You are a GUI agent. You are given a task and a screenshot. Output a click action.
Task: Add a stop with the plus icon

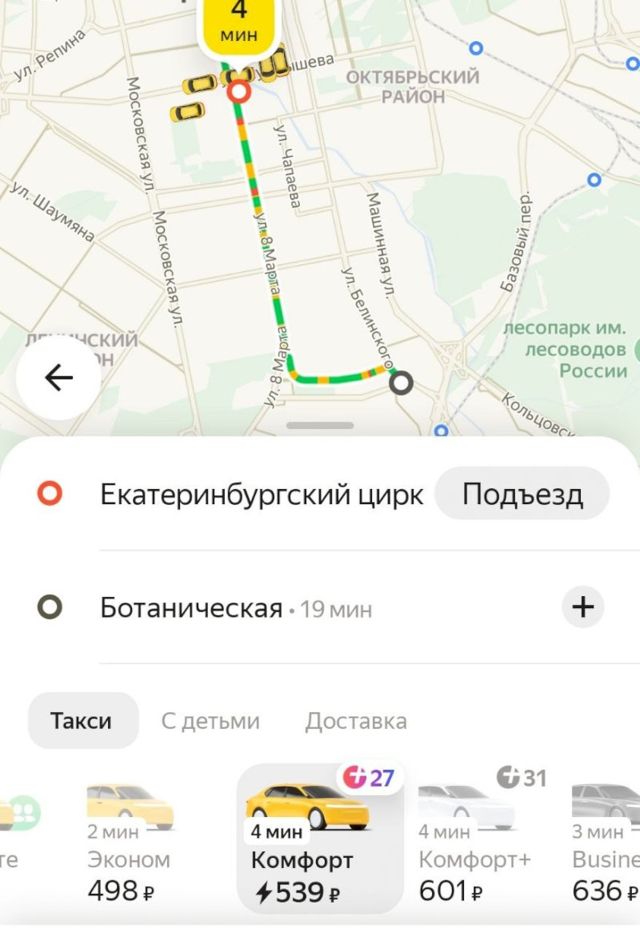(582, 606)
